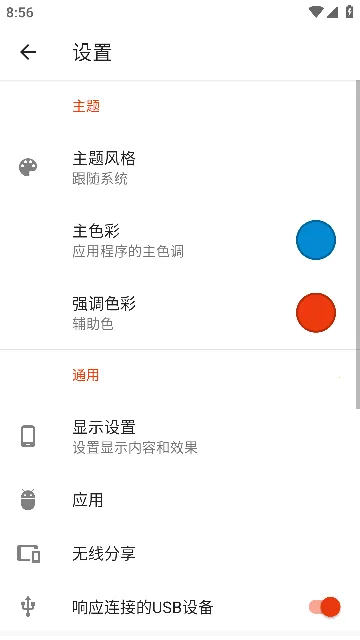Tap the red 强调色彩 color swatch
360x640 pixels.
click(316, 313)
